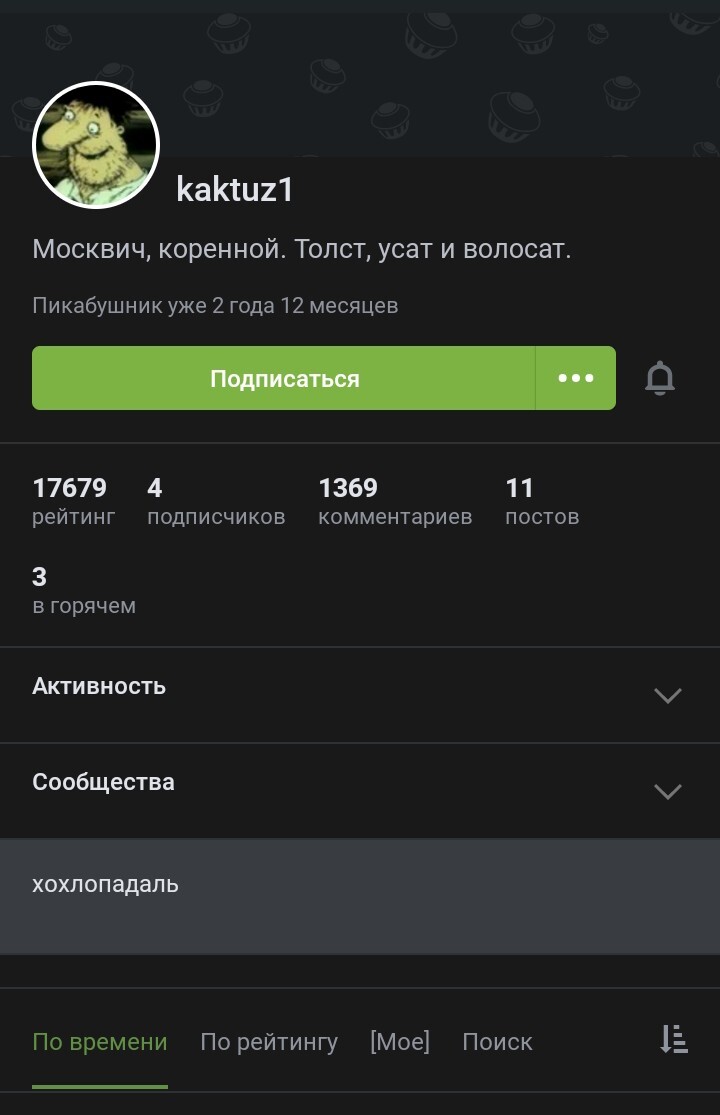Tap the notification bell icon

660,378
